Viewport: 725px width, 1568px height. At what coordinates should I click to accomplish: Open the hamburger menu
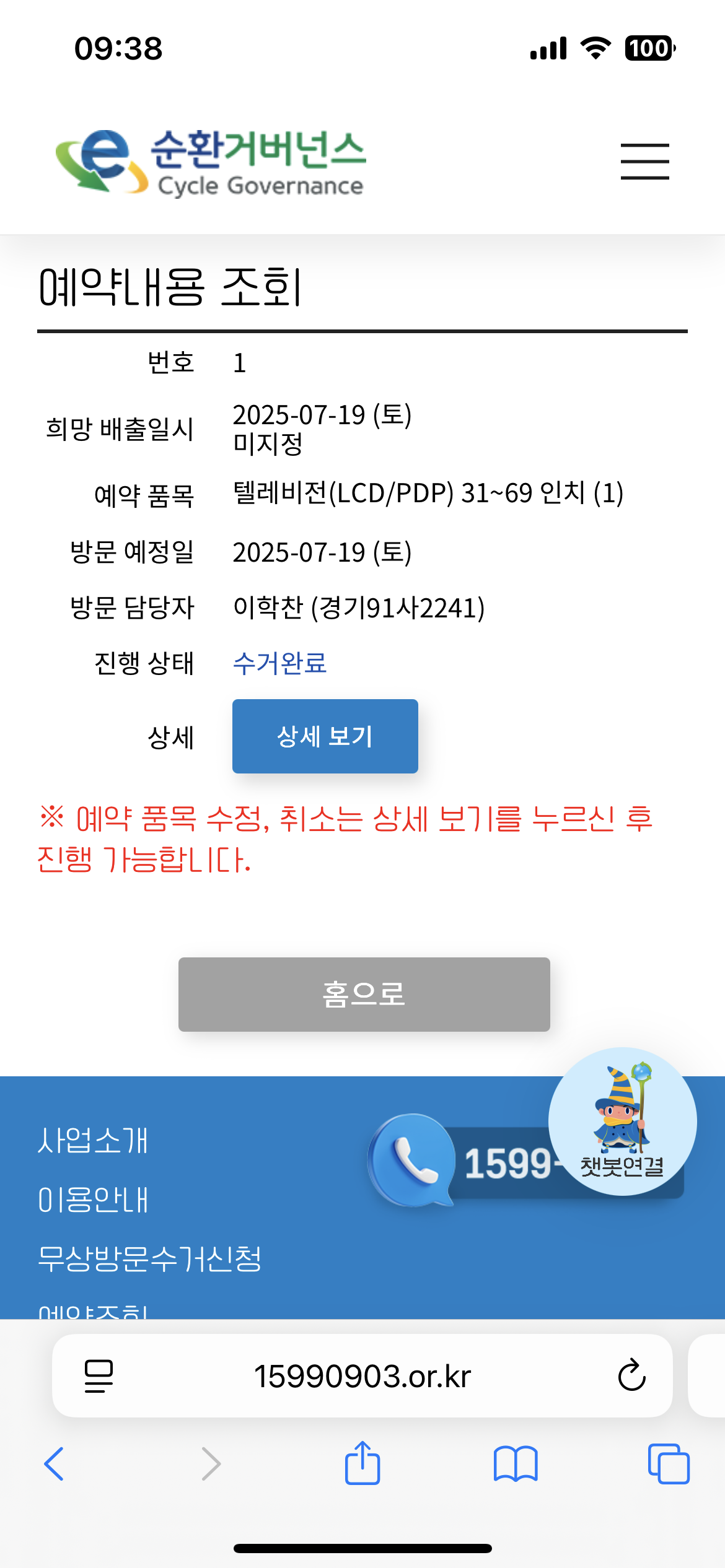pos(645,162)
